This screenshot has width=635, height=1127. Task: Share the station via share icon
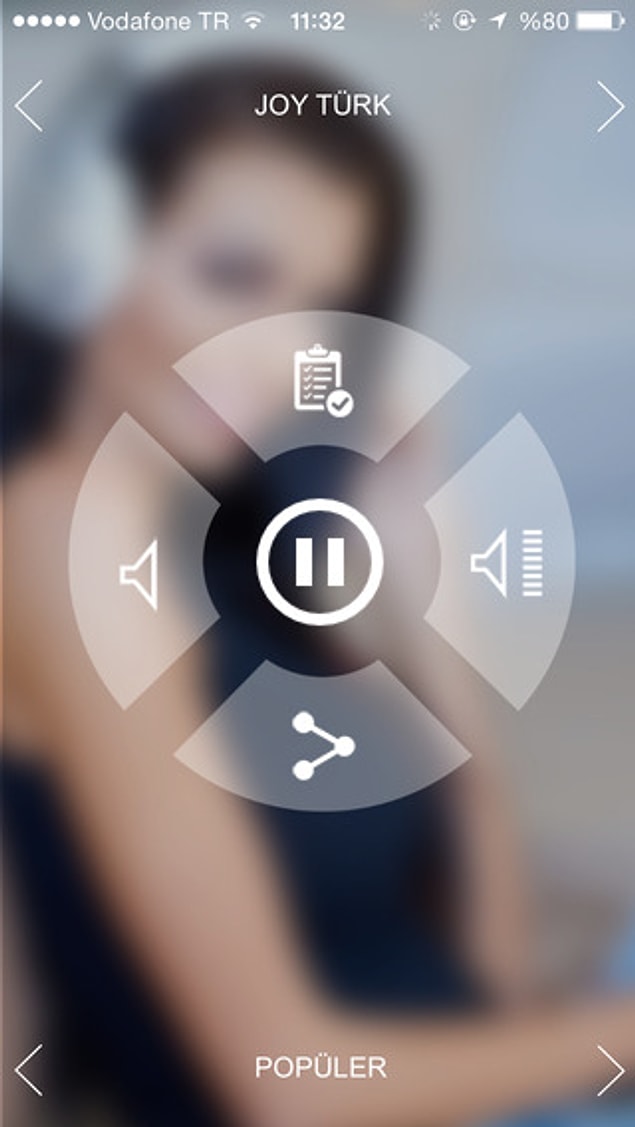coord(322,745)
